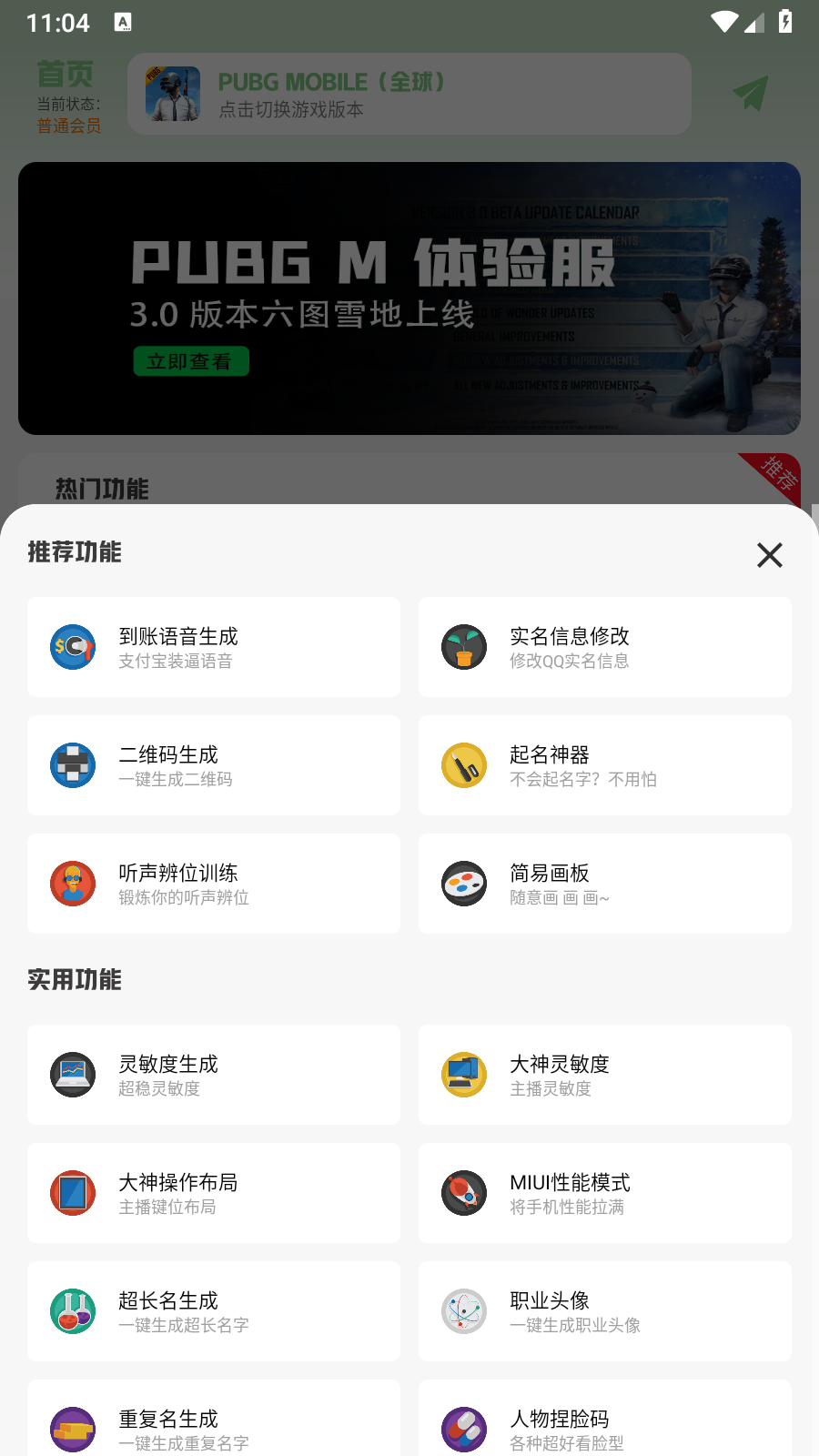This screenshot has width=819, height=1456.
Task: Open the 起名神器 name generator
Action: (x=604, y=765)
